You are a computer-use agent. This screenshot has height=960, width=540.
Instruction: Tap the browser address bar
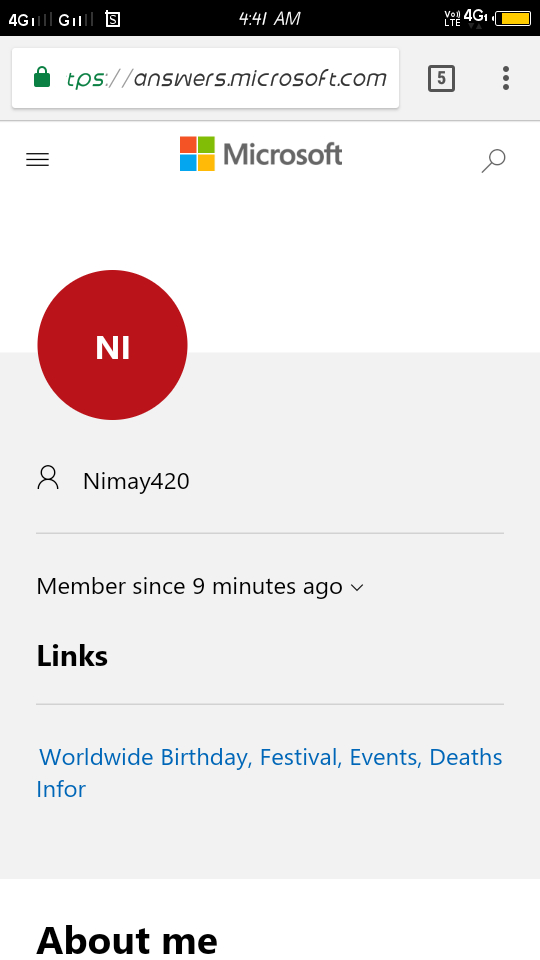point(206,78)
